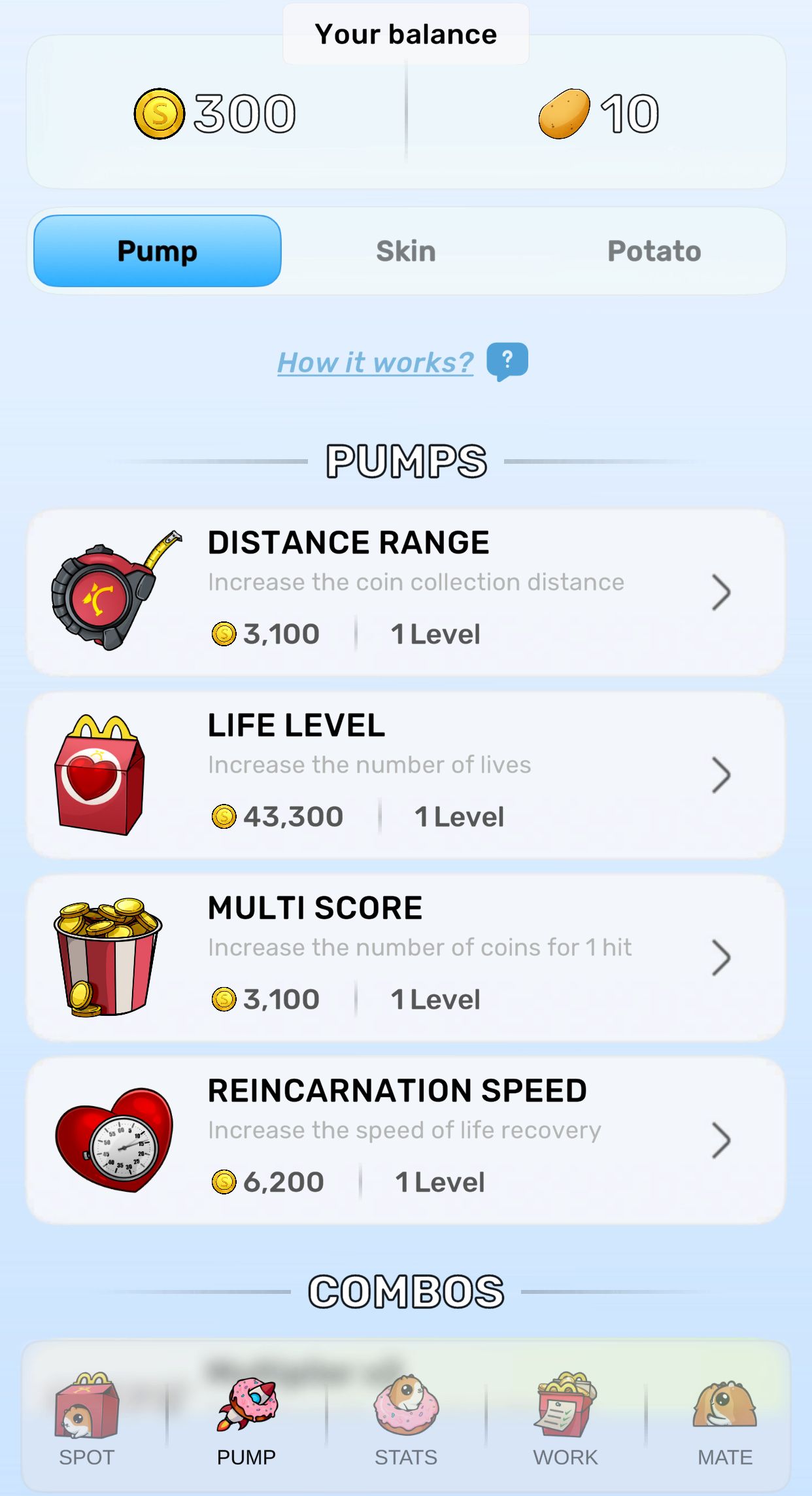812x1496 pixels.
Task: Expand the Distance Range upgrade details
Action: pyautogui.click(x=722, y=592)
